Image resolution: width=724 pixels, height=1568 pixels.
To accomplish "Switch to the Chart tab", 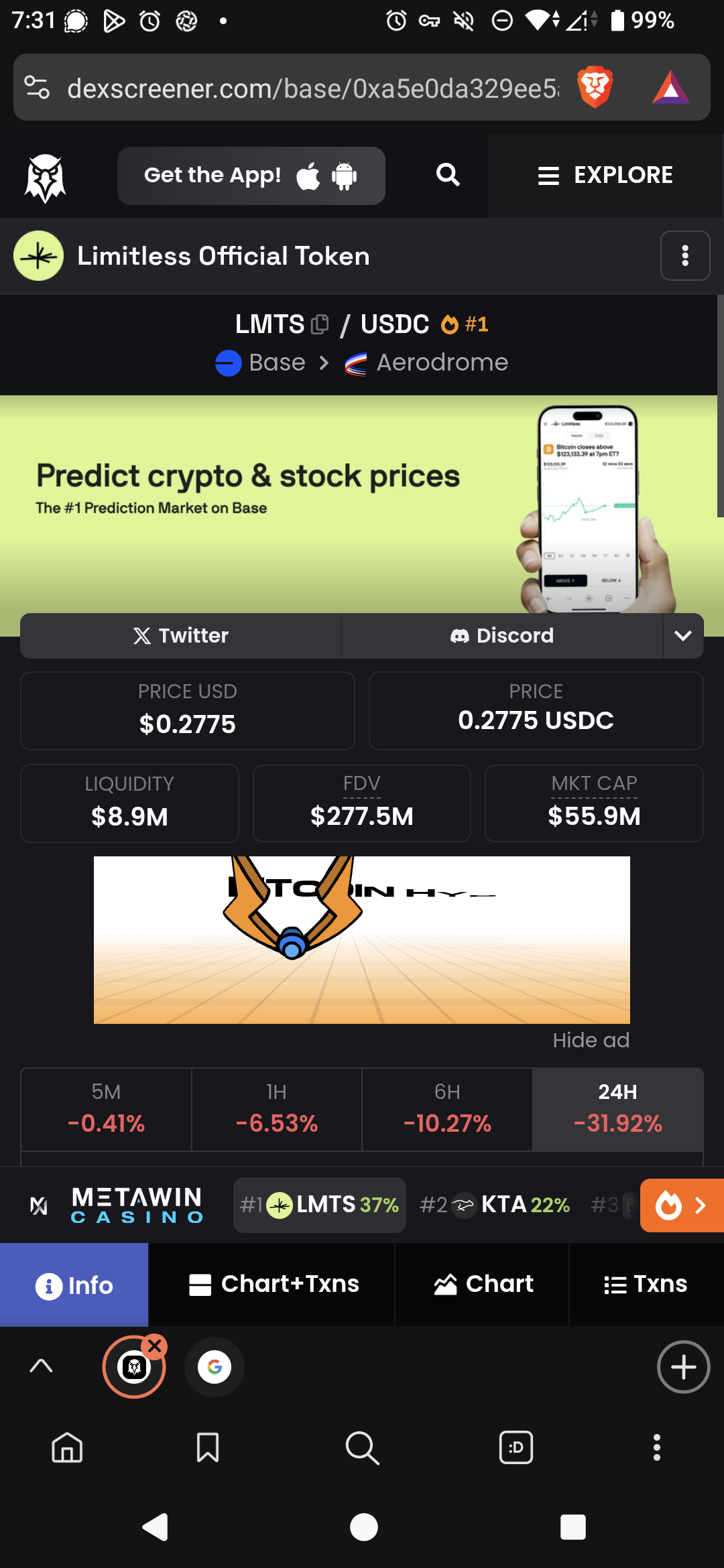I will tap(483, 1284).
